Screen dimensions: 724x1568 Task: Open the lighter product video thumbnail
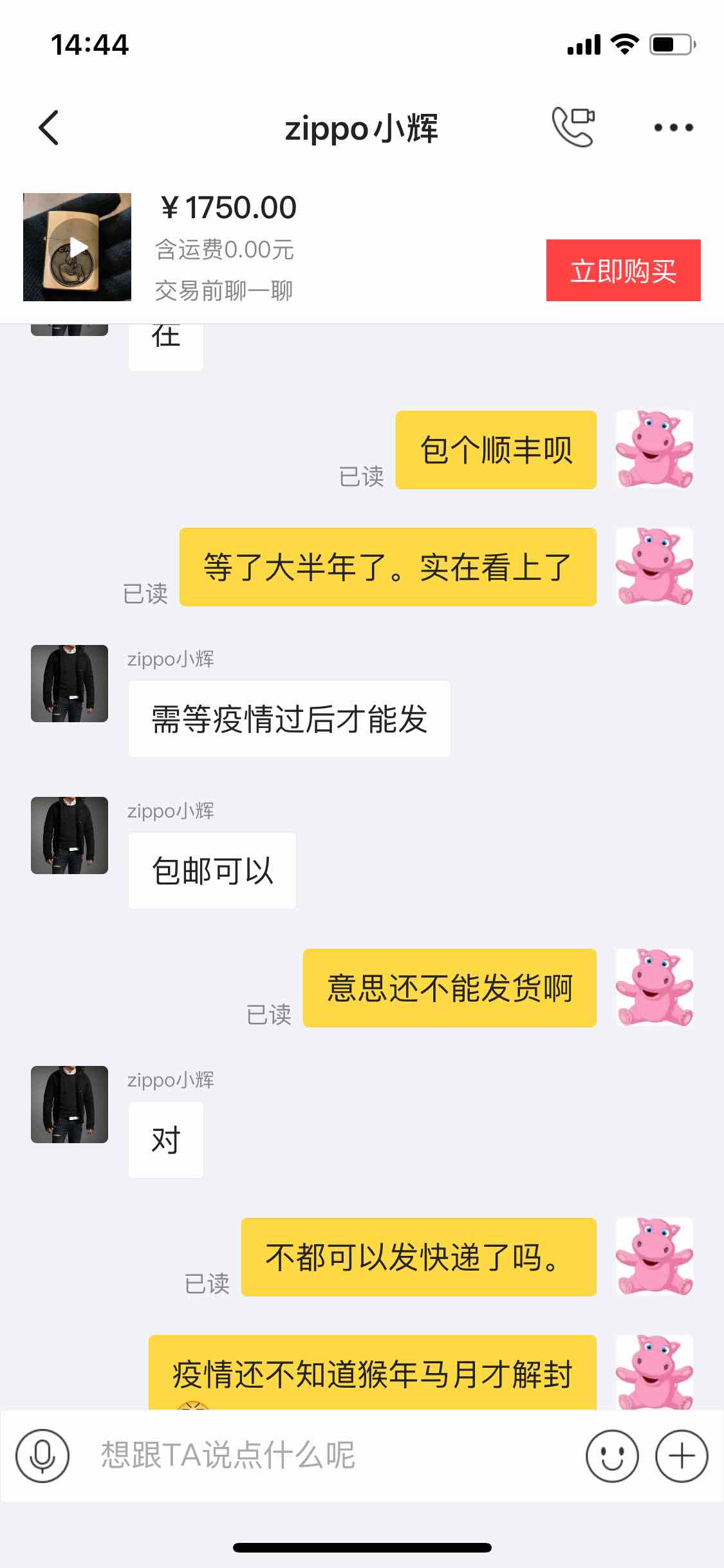[77, 247]
